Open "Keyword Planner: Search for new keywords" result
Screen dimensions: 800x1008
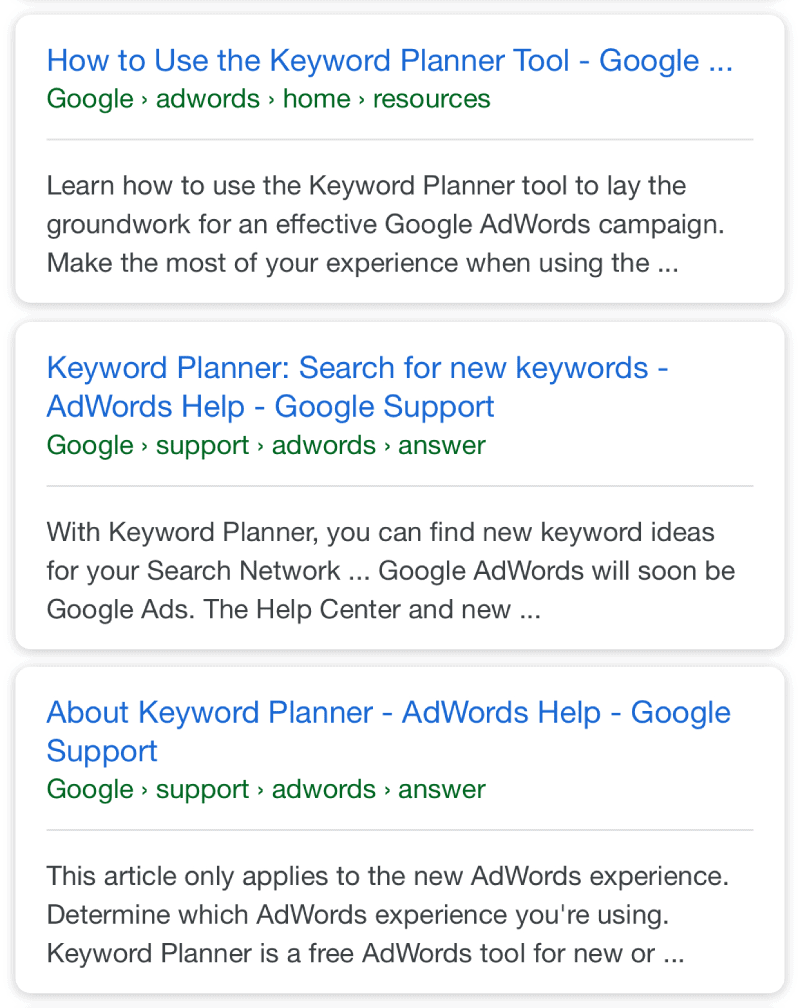(x=357, y=369)
